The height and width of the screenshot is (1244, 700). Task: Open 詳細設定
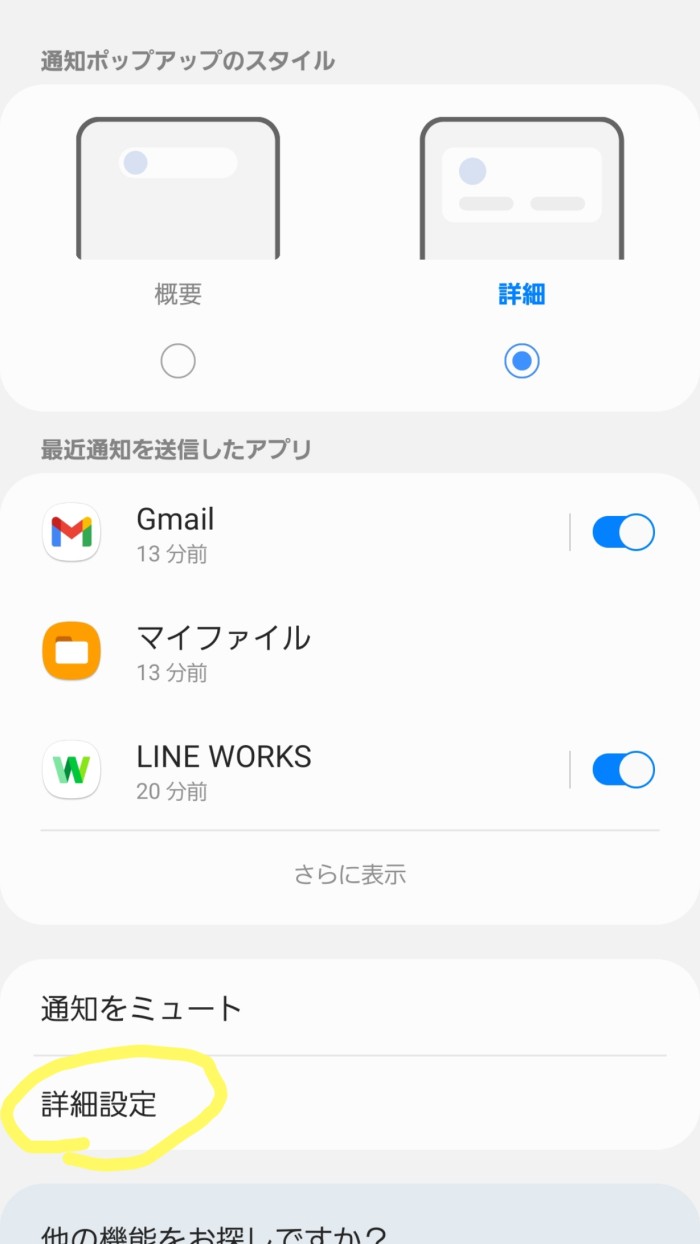[x=350, y=1103]
